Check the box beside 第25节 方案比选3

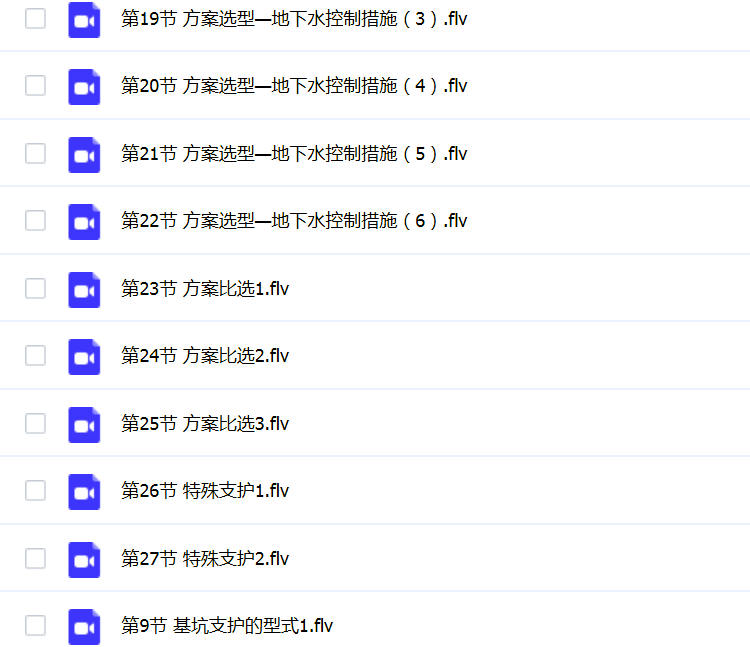[36, 424]
